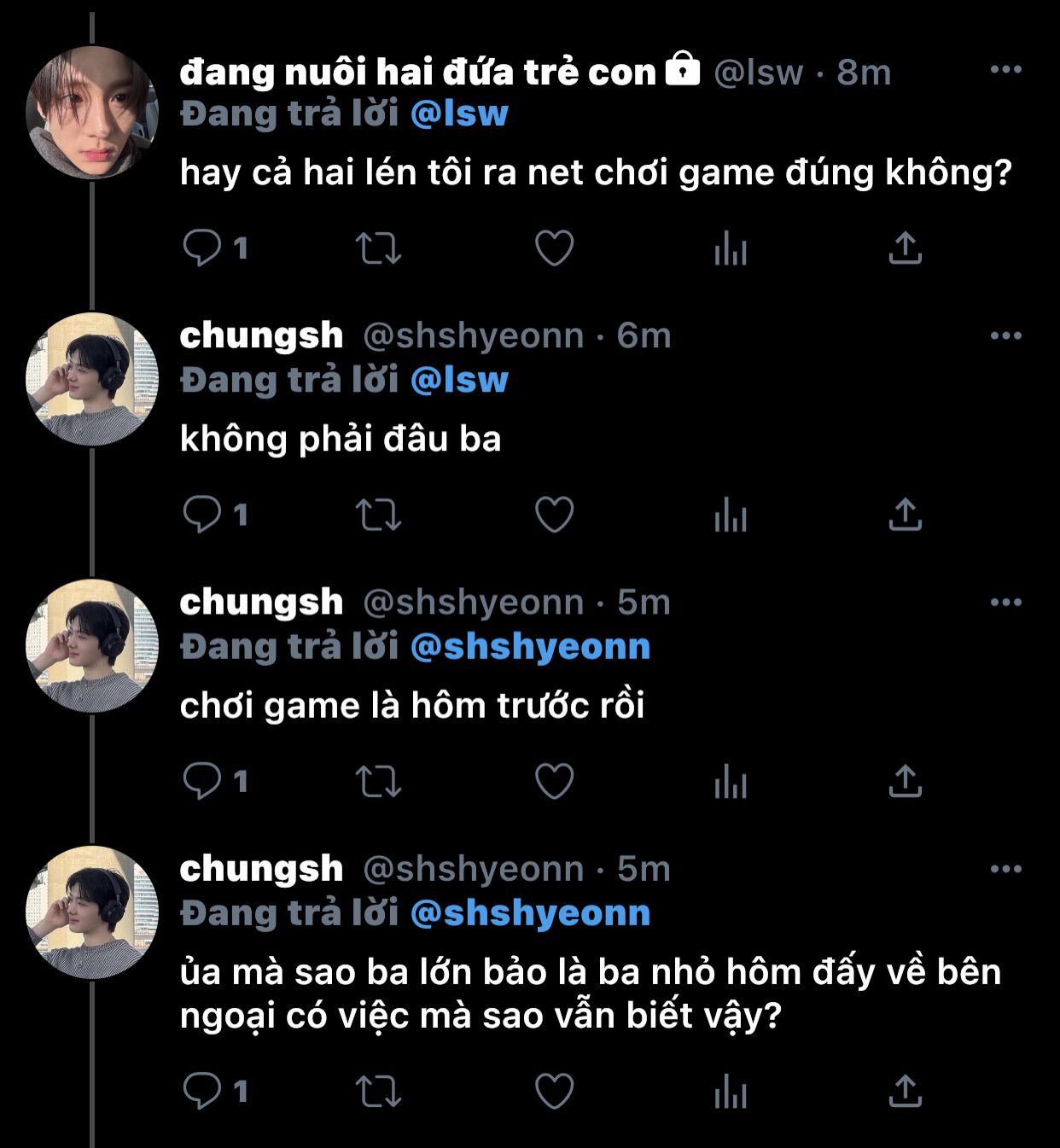The height and width of the screenshot is (1148, 1060).
Task: Open chungsh's avatar on the 6m reply
Action: 92,379
